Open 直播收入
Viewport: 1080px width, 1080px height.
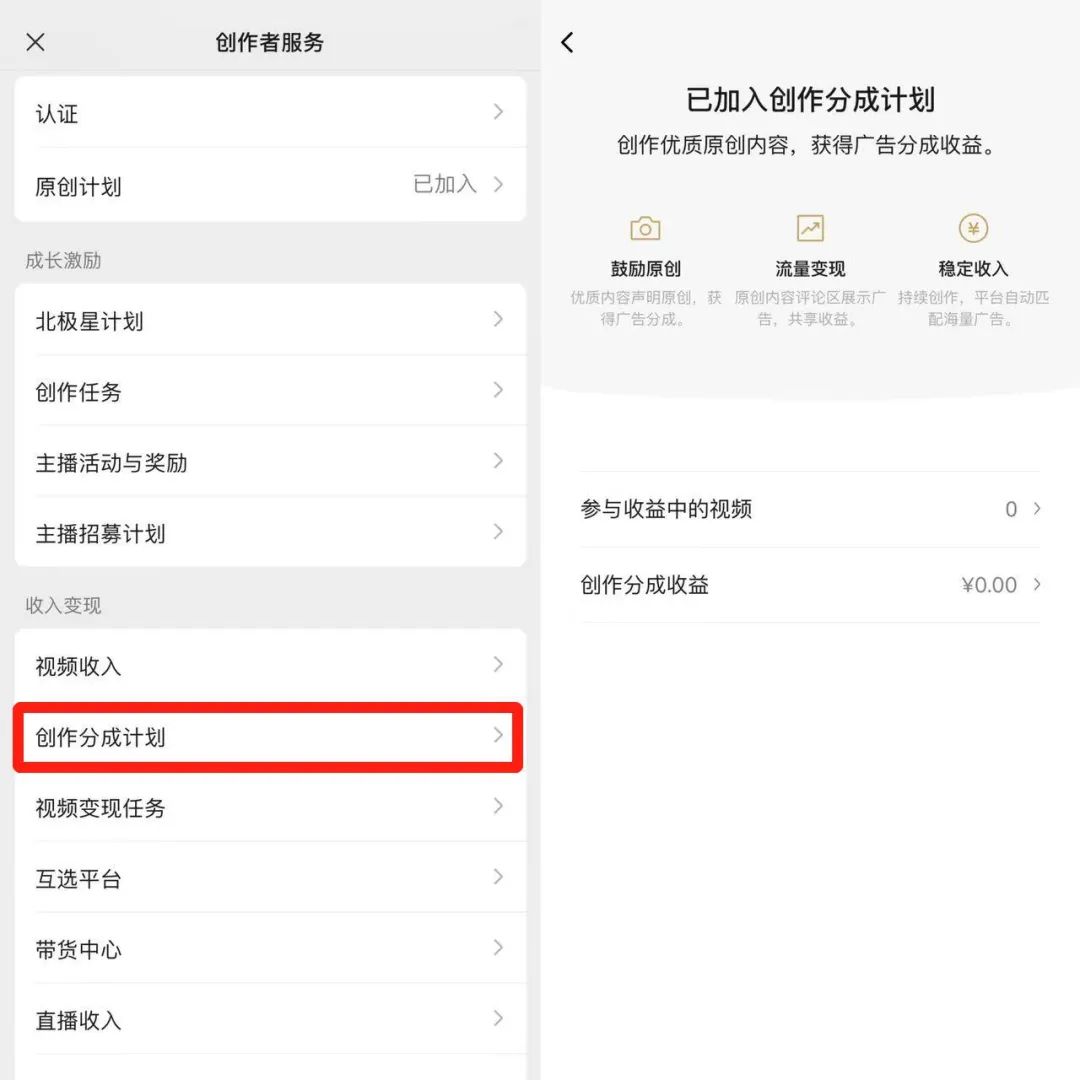point(269,1020)
